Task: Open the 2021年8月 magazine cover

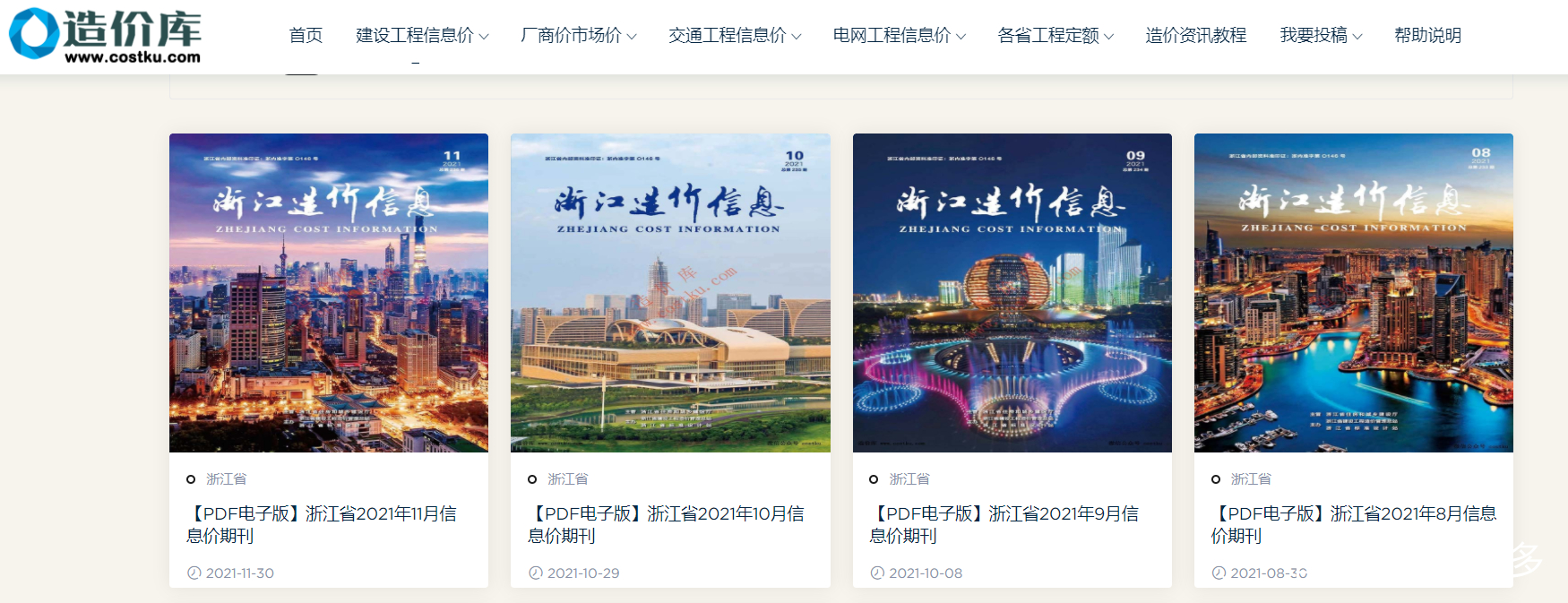Action: pyautogui.click(x=1353, y=293)
